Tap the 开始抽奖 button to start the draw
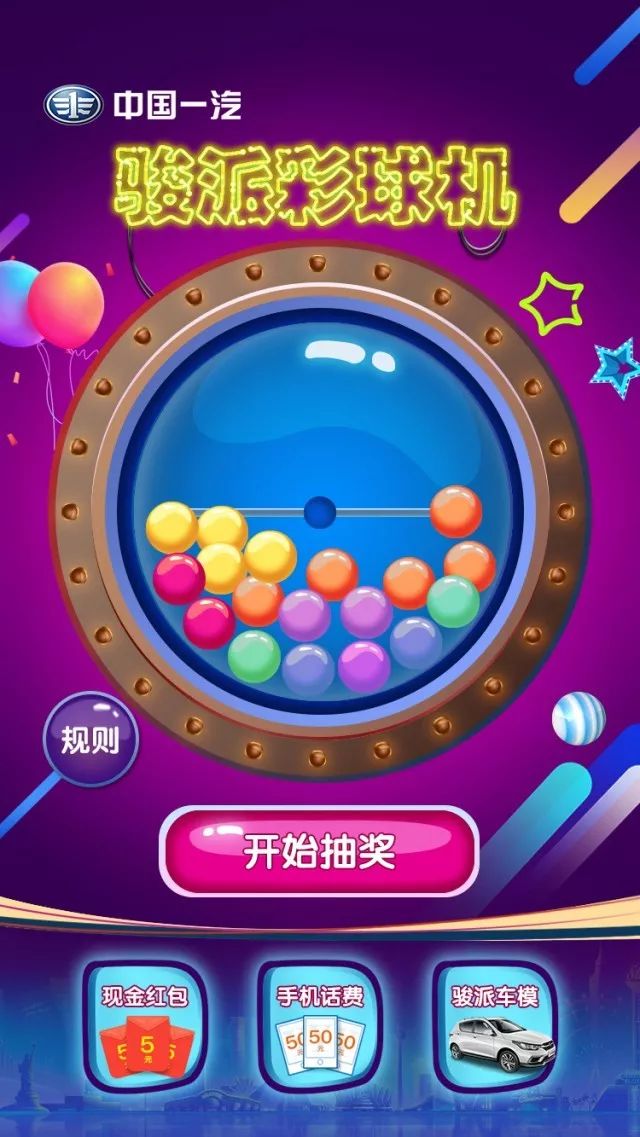The image size is (640, 1137). pos(319,851)
